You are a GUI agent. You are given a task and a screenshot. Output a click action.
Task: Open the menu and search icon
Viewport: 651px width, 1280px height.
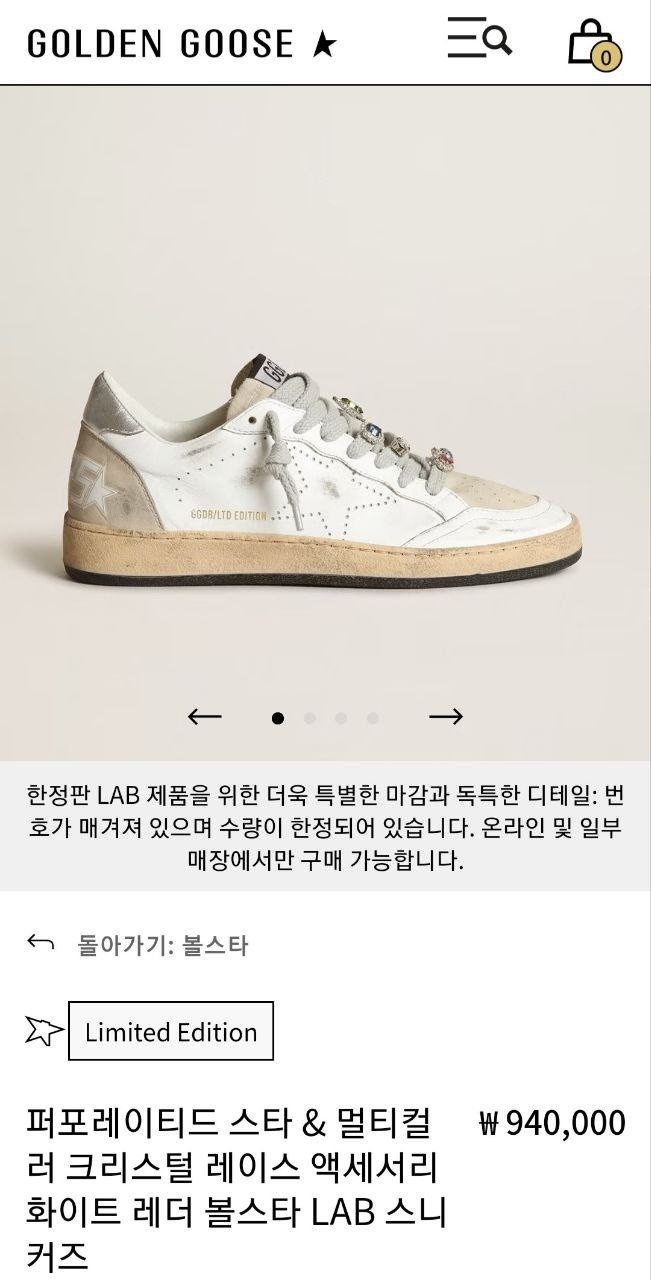point(479,41)
